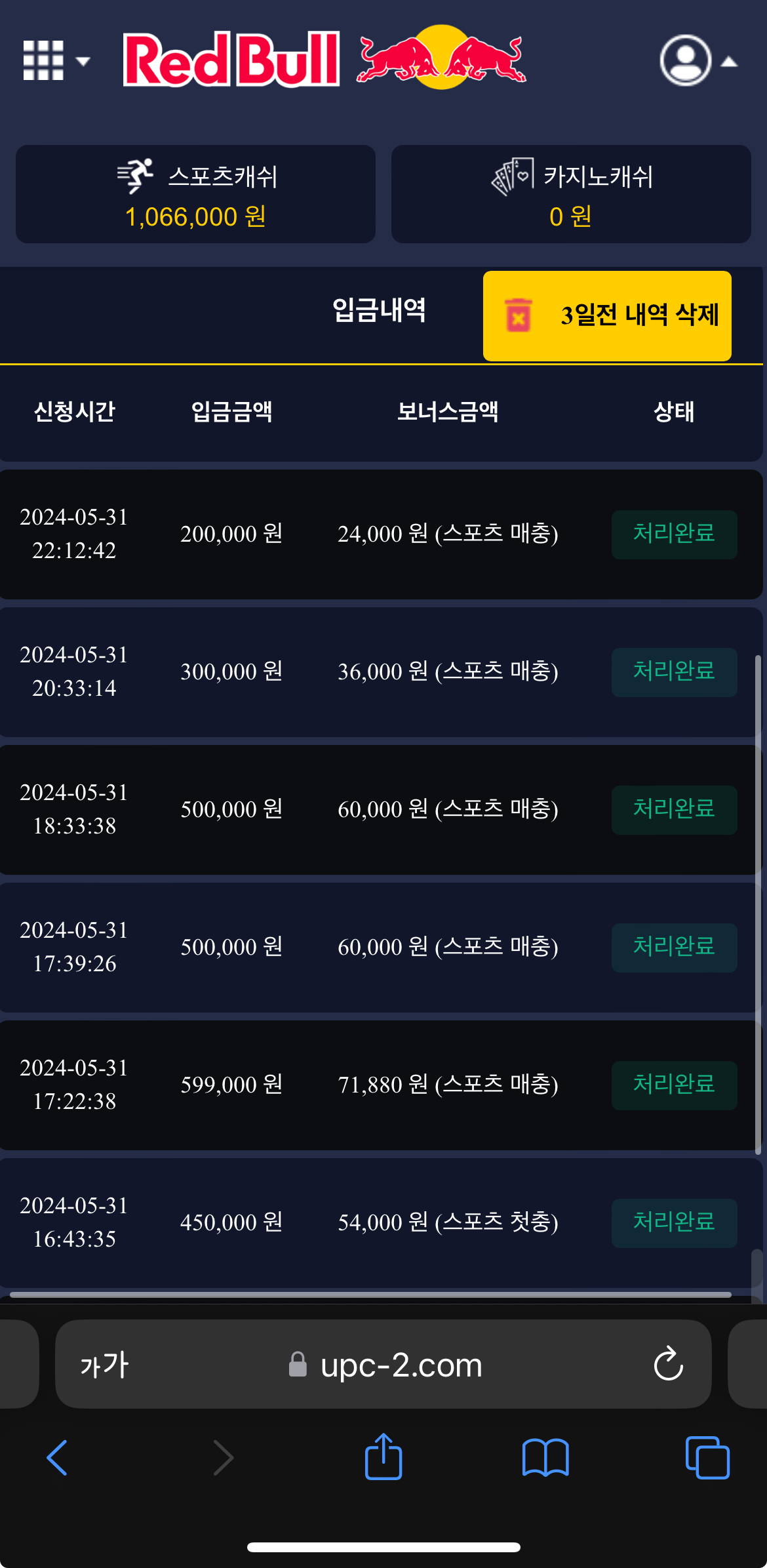Open the 스포츠캐쉬 balance card
This screenshot has width=767, height=1568.
tap(195, 195)
